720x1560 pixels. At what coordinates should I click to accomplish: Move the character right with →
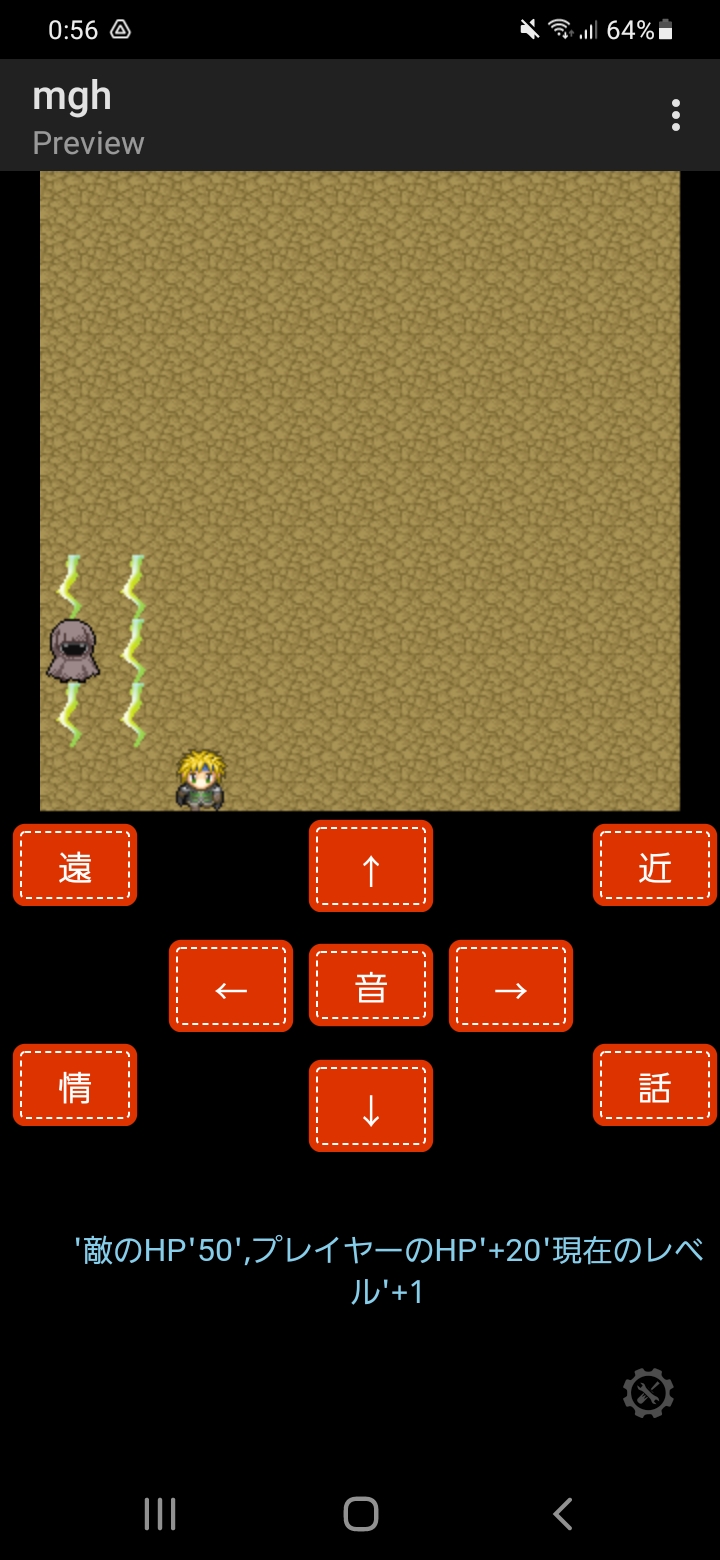tap(511, 987)
